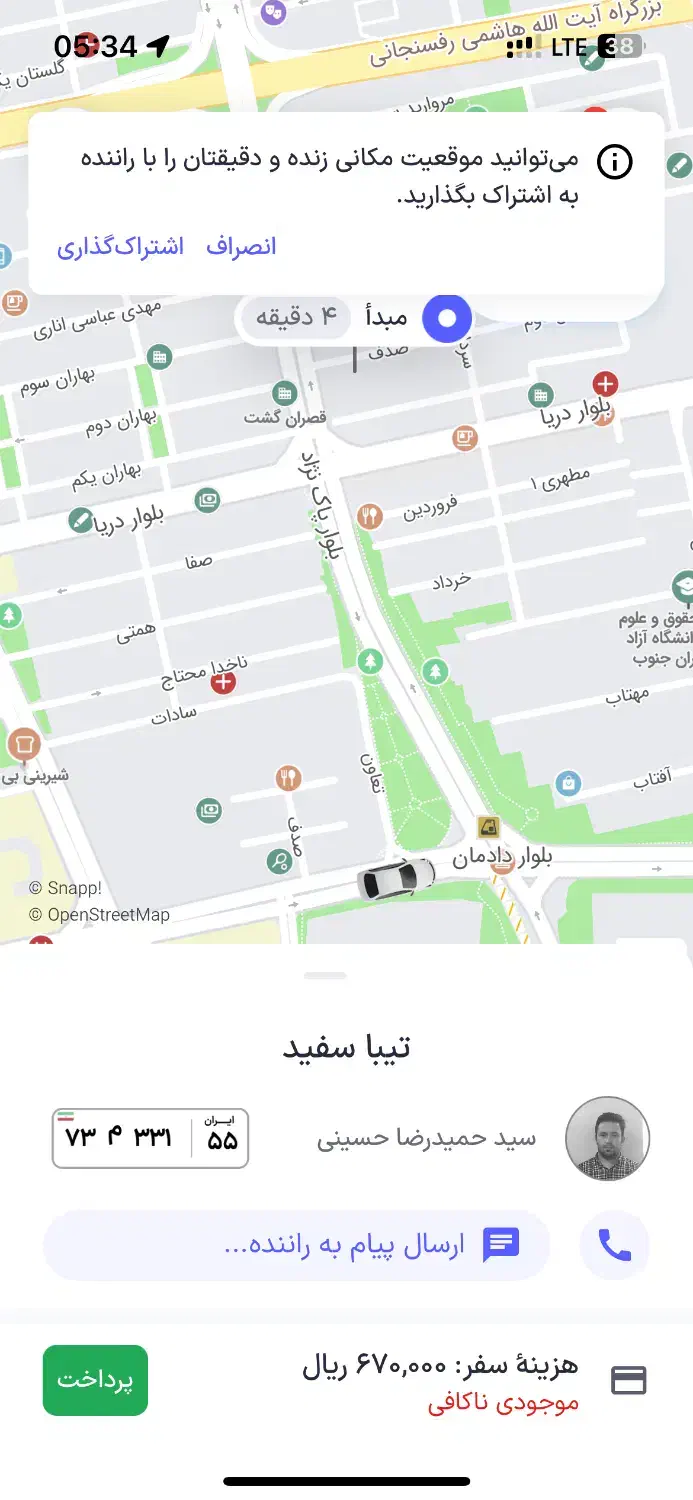Open driver سید حمیدرضا حسینی profile photo
693x1500 pixels.
pos(608,1139)
